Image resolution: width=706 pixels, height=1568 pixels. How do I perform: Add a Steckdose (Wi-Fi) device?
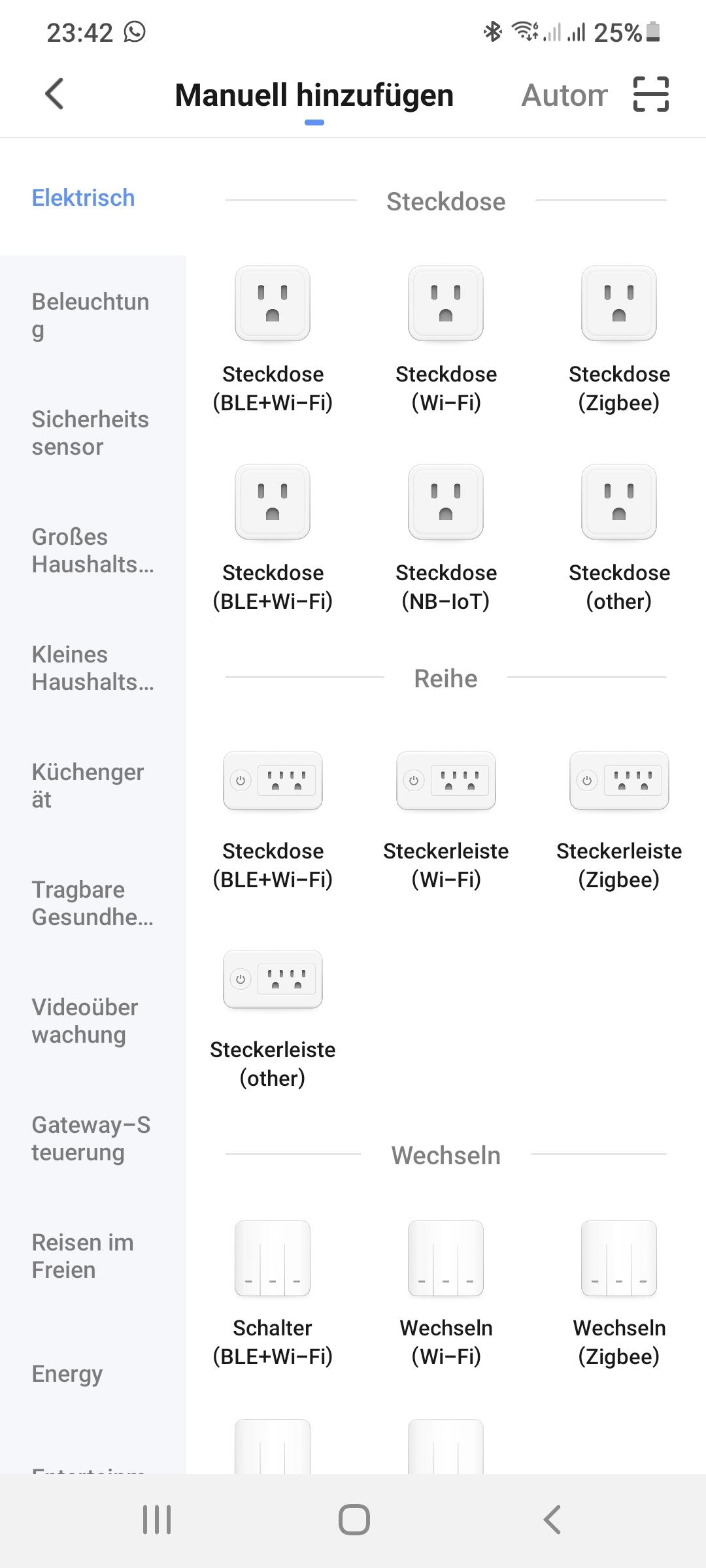point(446,340)
